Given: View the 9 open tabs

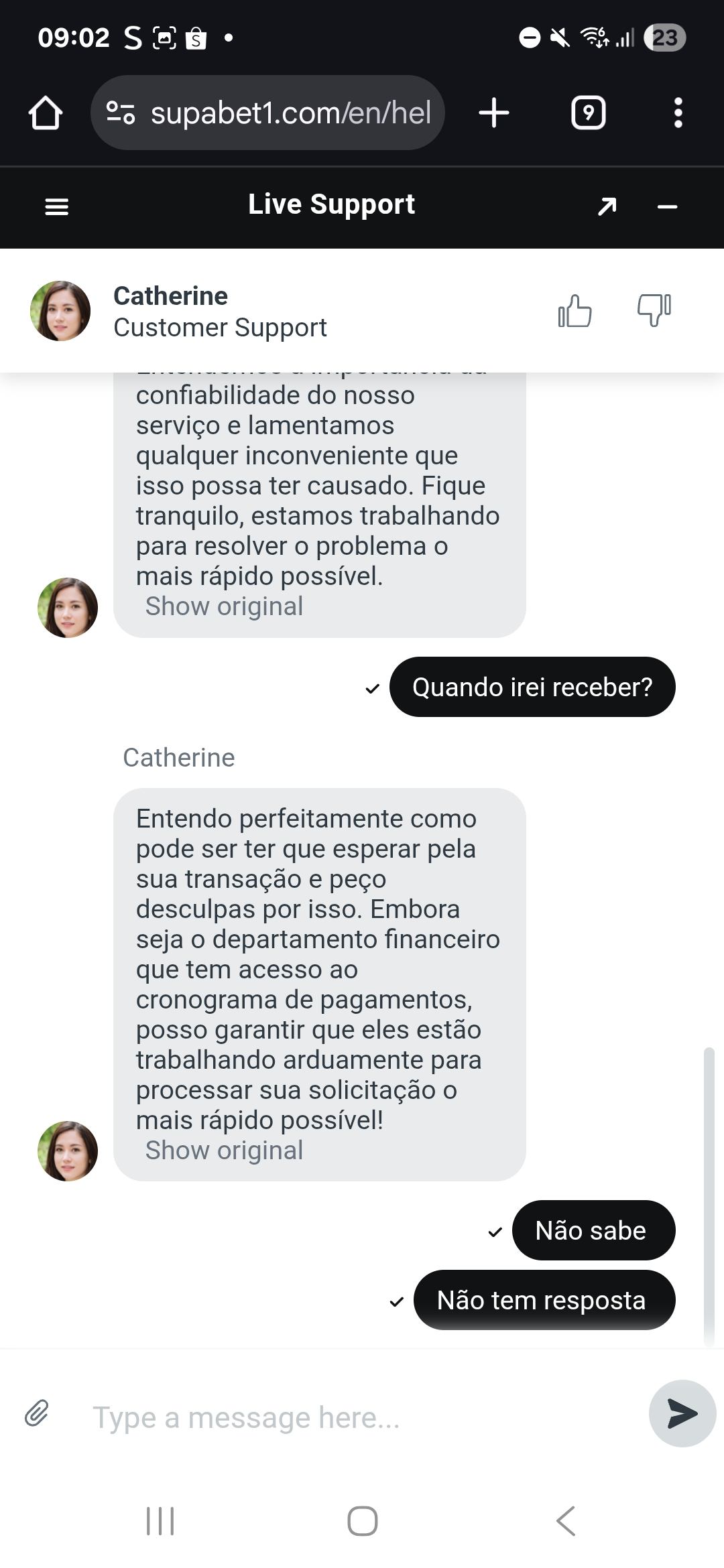Looking at the screenshot, I should tap(588, 113).
